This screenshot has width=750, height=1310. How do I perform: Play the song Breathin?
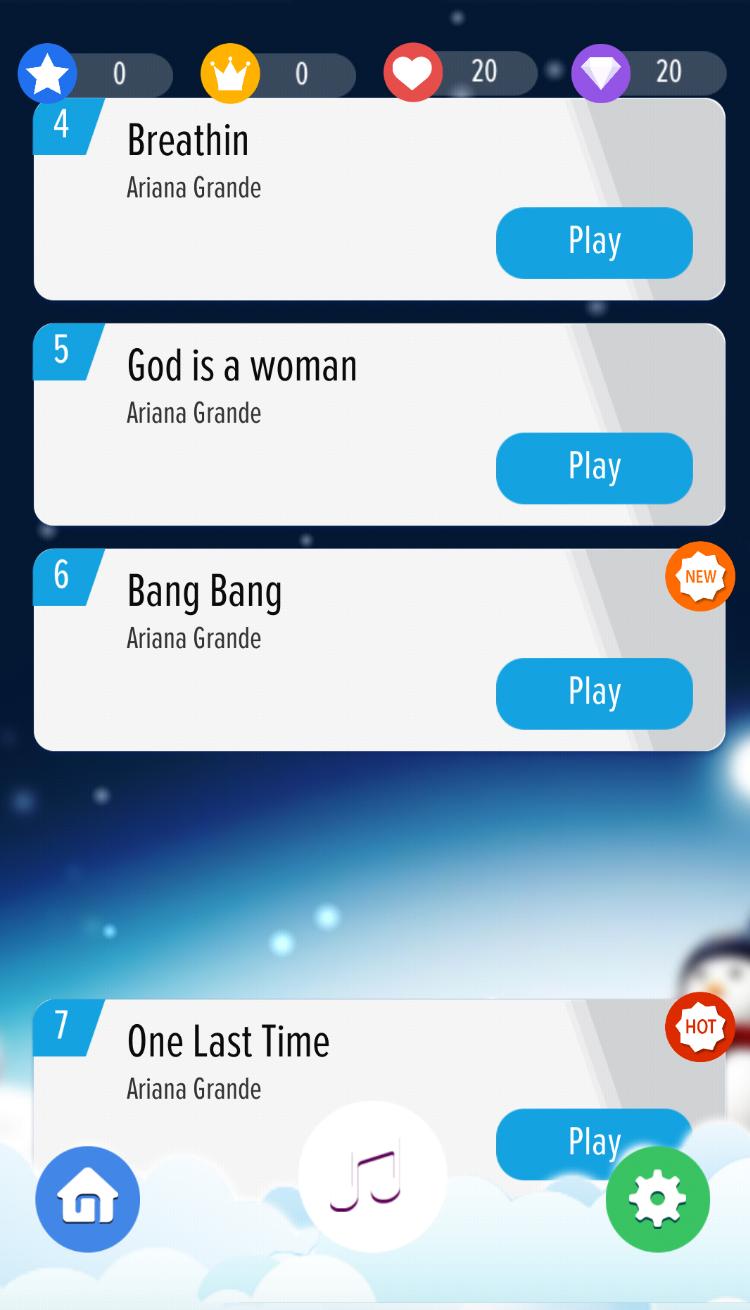point(594,242)
